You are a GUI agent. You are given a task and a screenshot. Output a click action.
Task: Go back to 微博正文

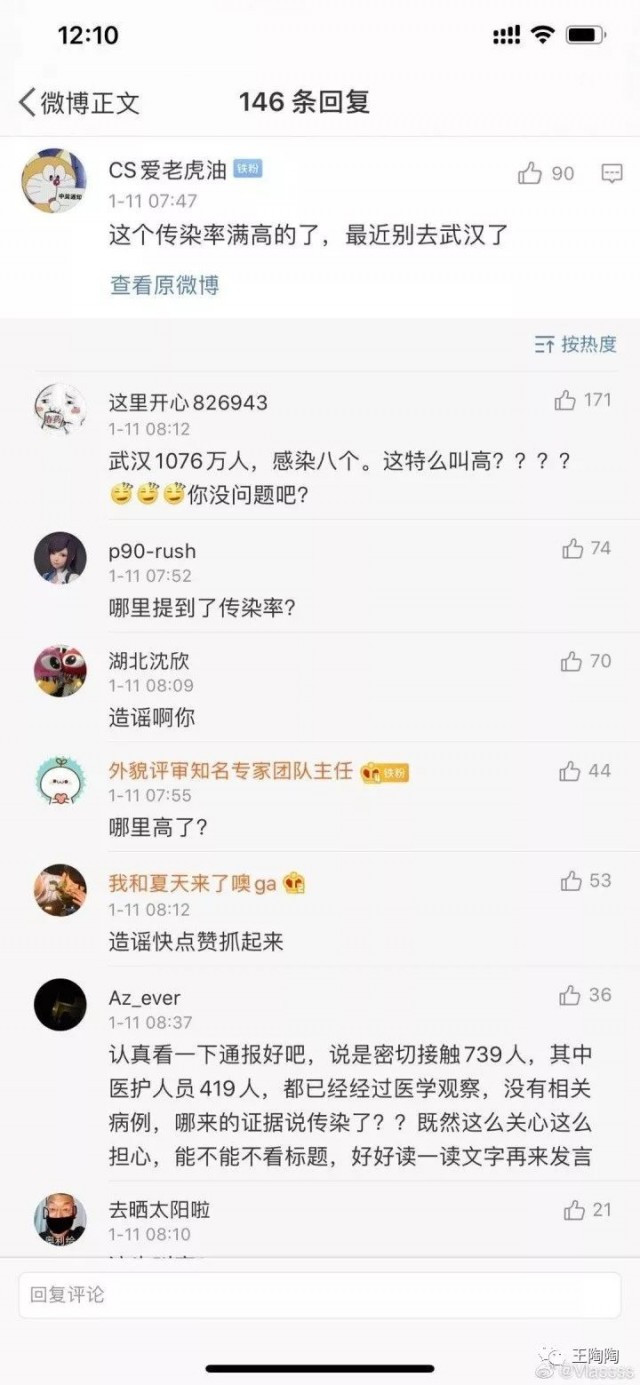point(78,102)
